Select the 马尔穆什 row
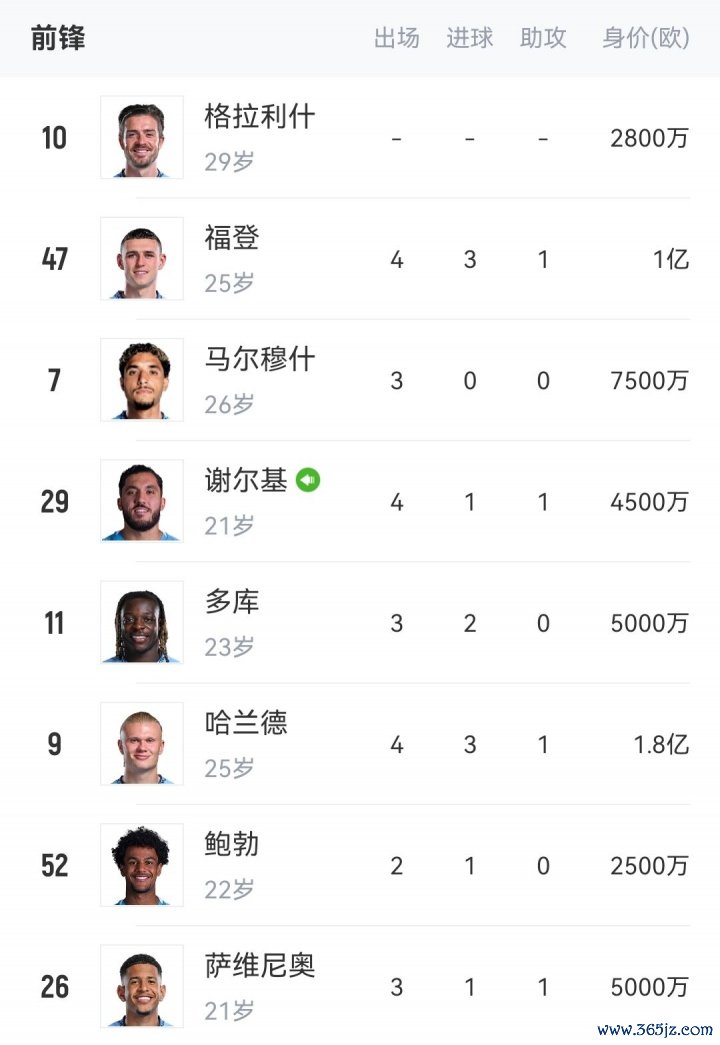This screenshot has width=720, height=1045. click(259, 359)
